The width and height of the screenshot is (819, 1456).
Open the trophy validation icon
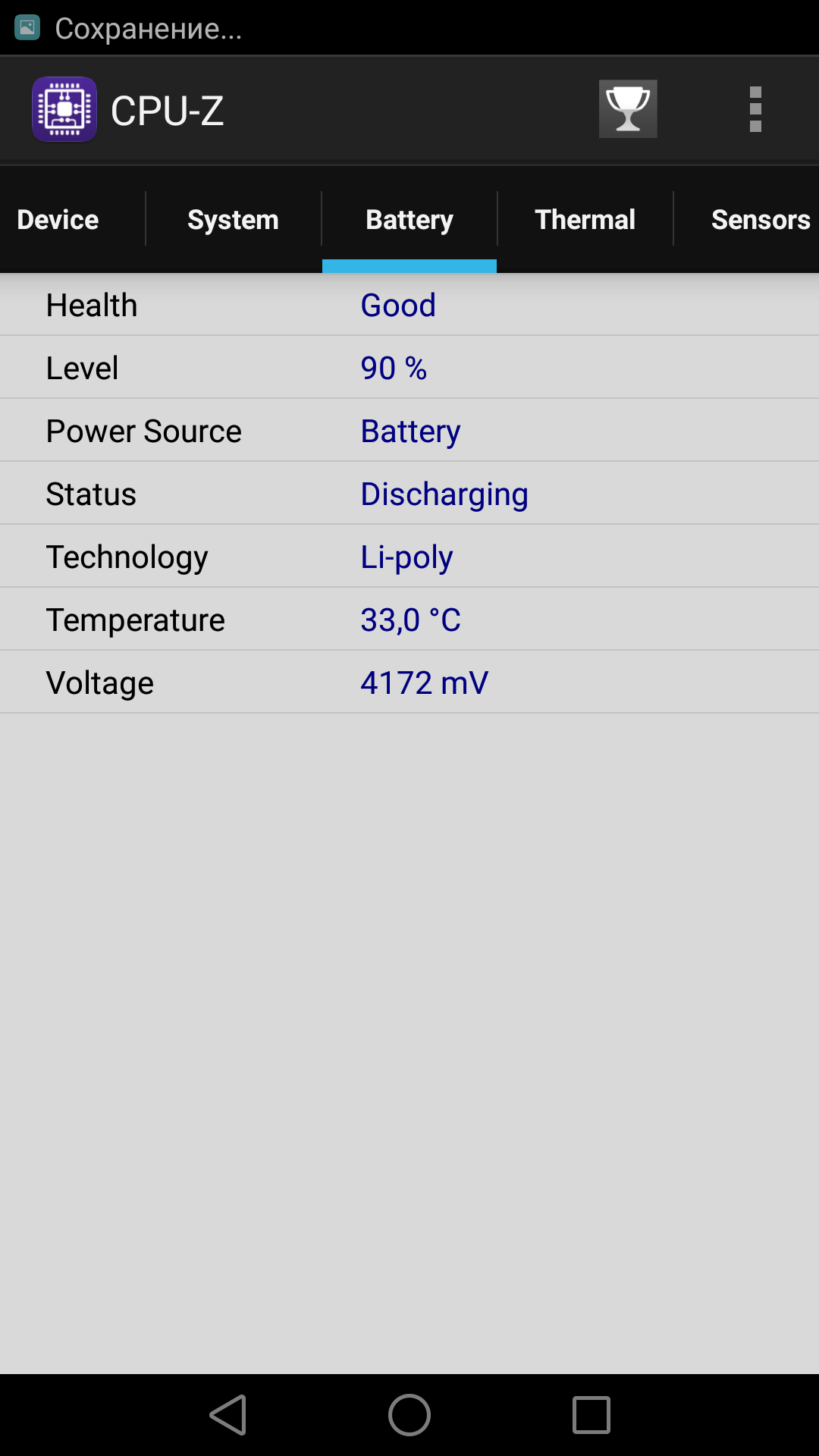click(x=628, y=109)
